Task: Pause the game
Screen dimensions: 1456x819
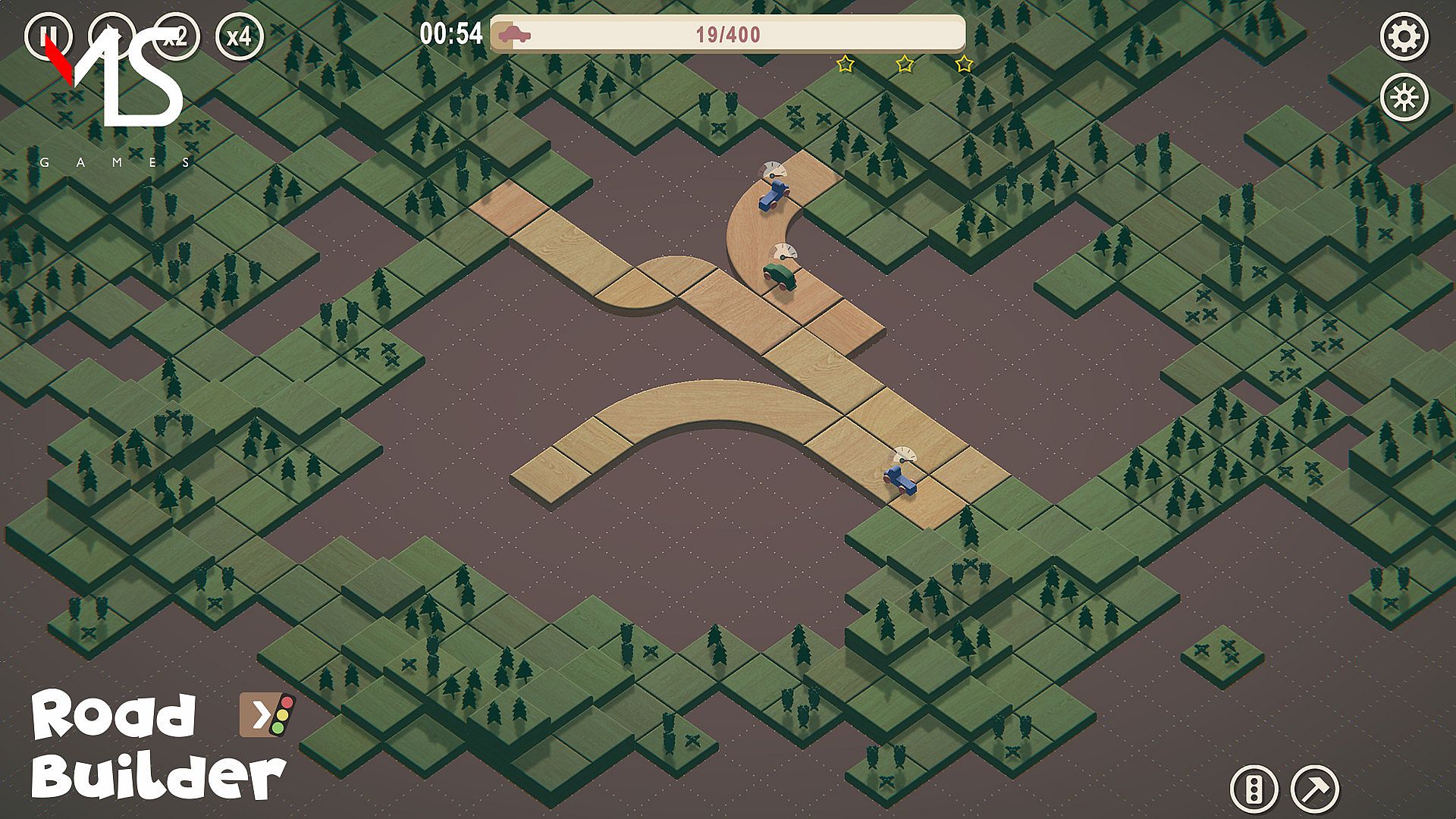Action: coord(49,35)
